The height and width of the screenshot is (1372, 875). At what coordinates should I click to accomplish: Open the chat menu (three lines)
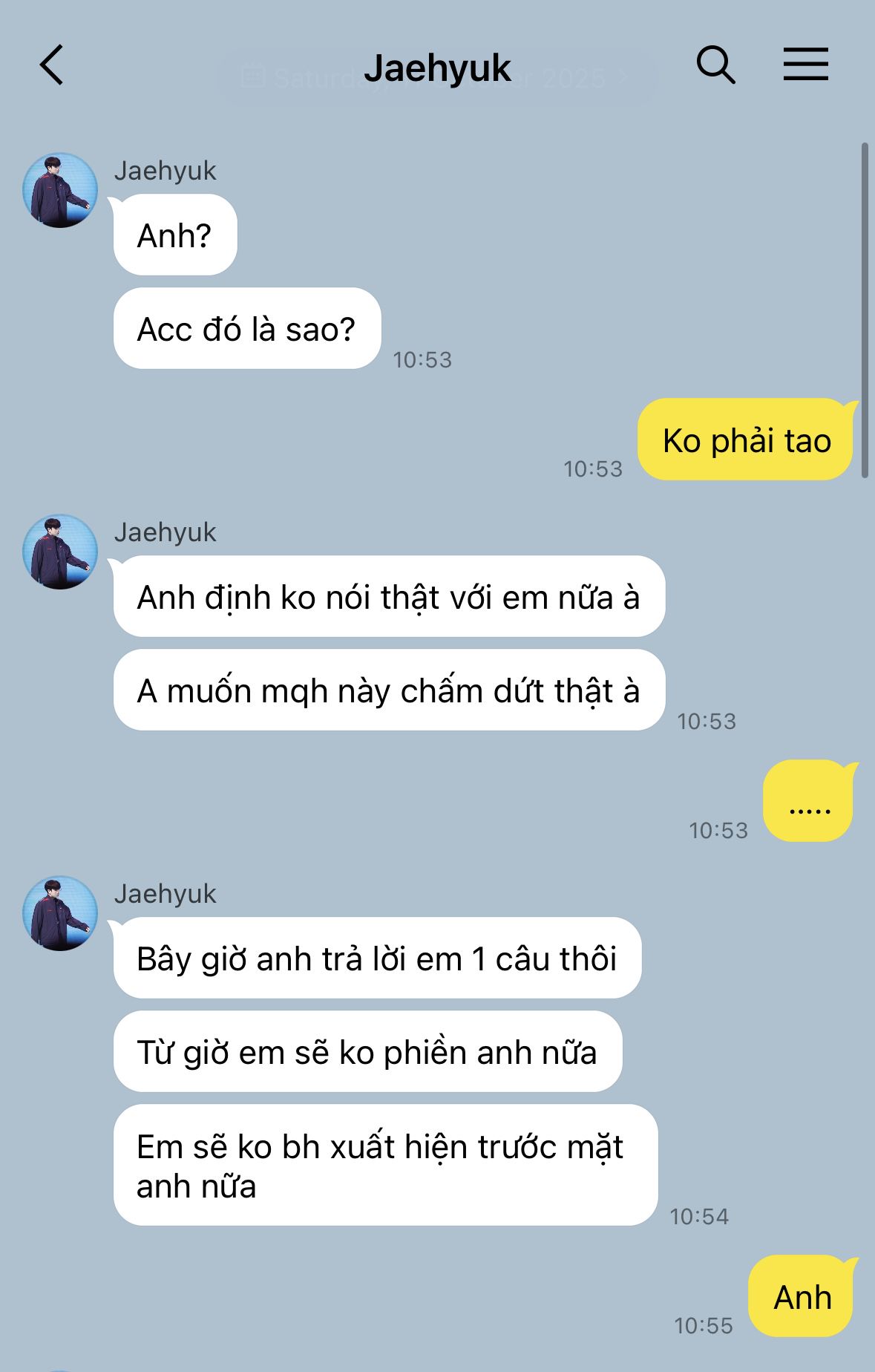tap(805, 65)
